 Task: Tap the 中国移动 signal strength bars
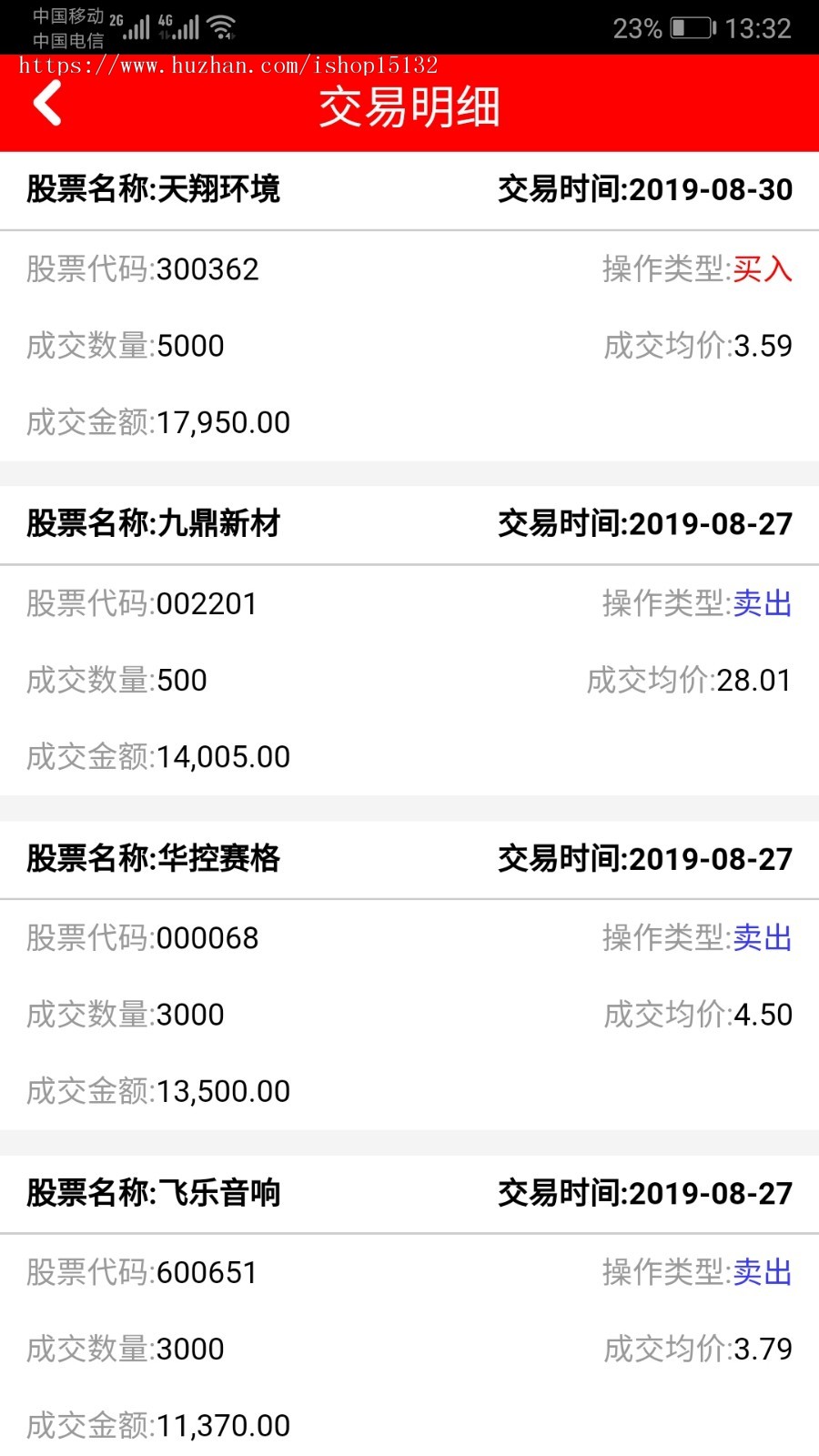[136, 25]
